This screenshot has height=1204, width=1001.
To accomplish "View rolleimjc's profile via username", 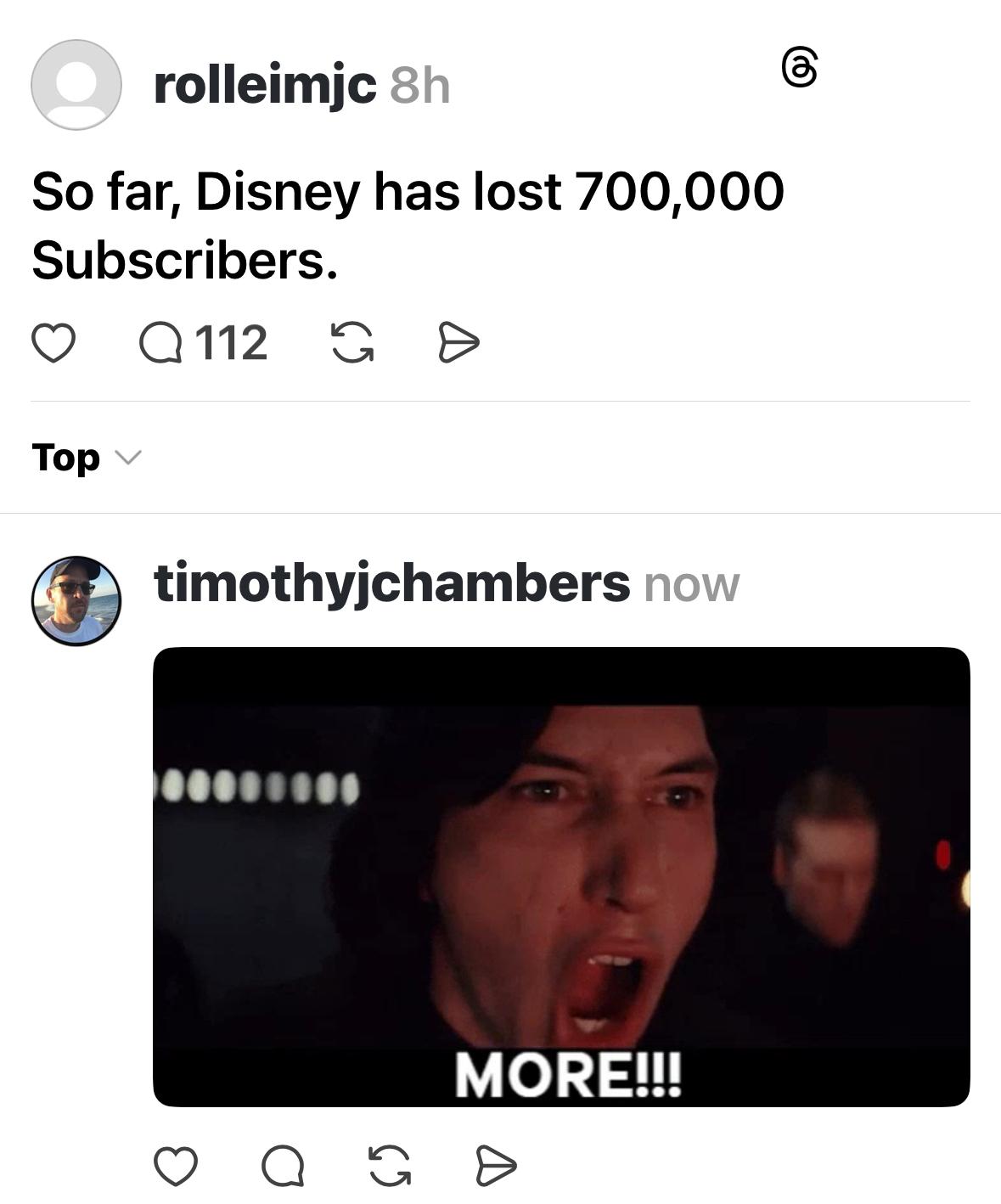I will (265, 85).
